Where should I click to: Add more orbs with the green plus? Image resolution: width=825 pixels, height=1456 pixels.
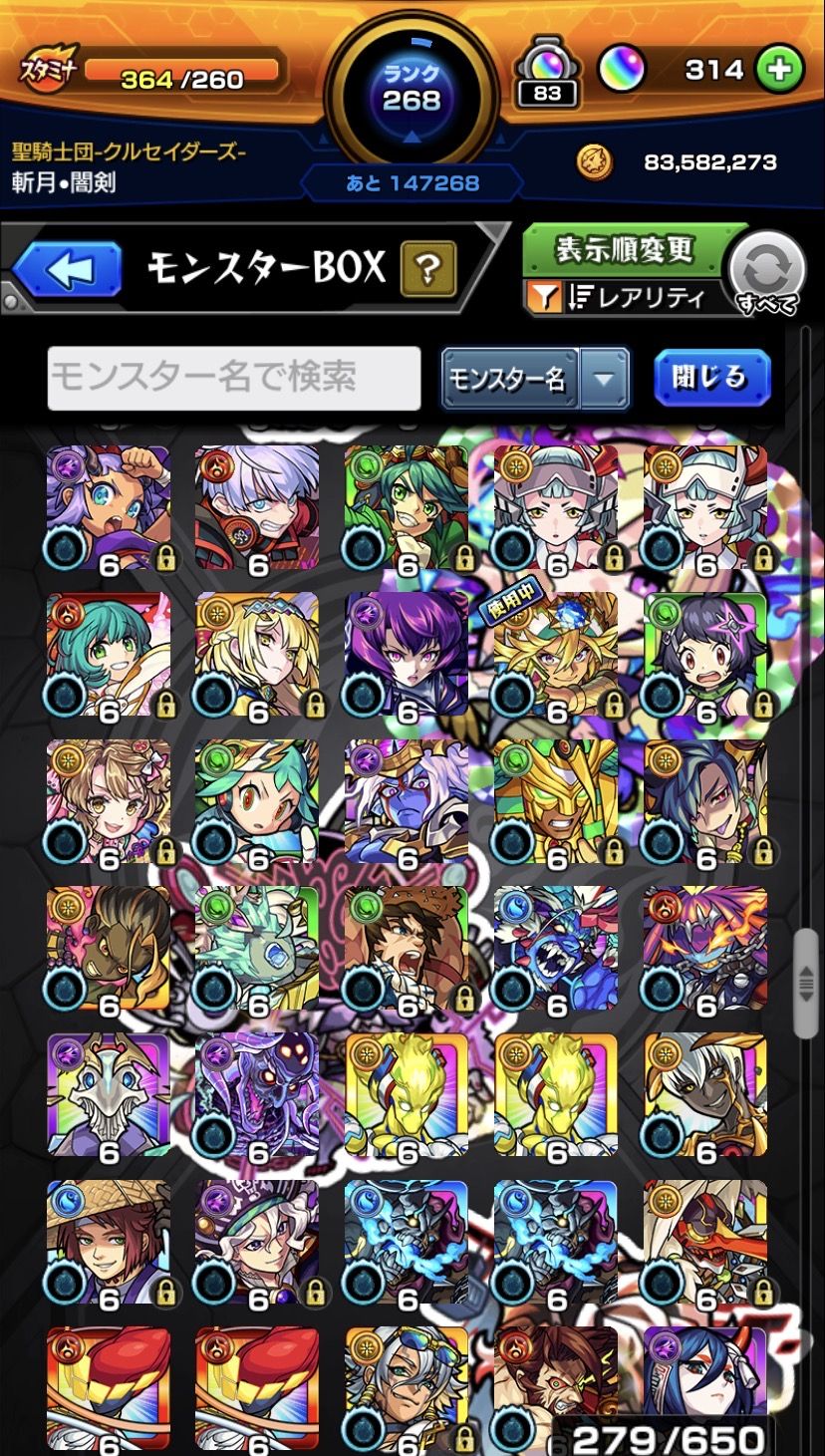779,70
